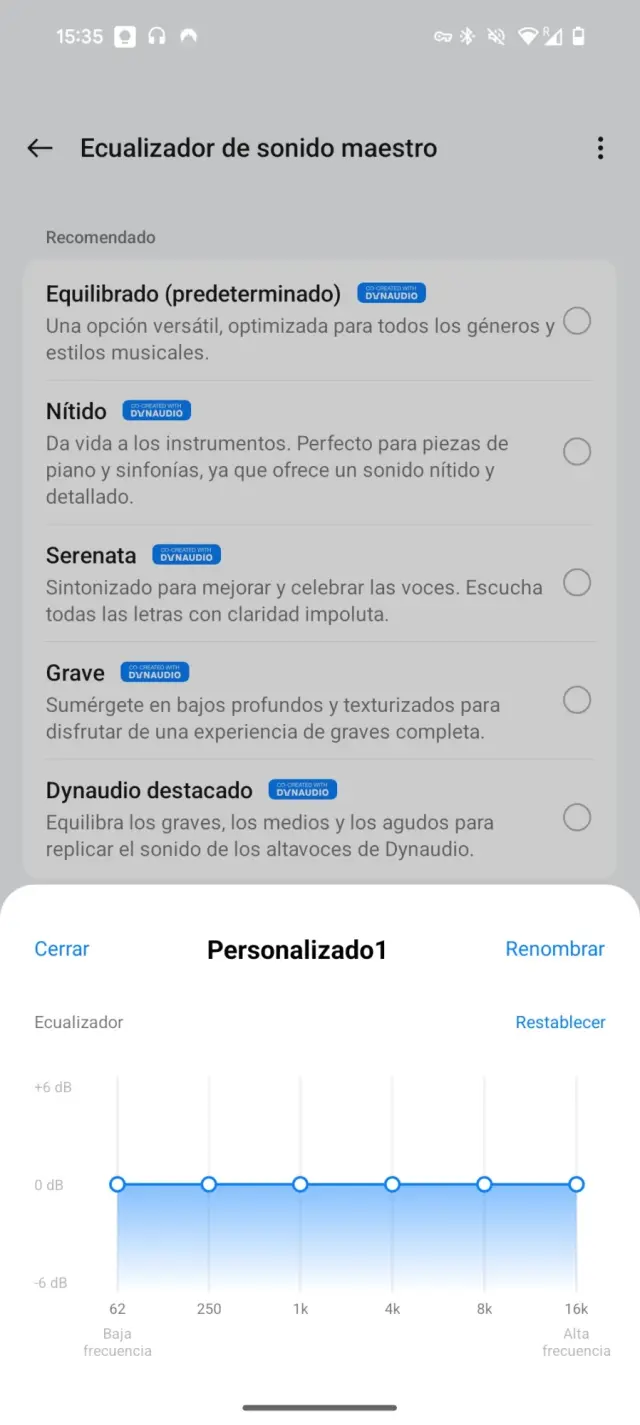This screenshot has width=640, height=1425.
Task: Tap the 4k band handle
Action: (392, 1184)
